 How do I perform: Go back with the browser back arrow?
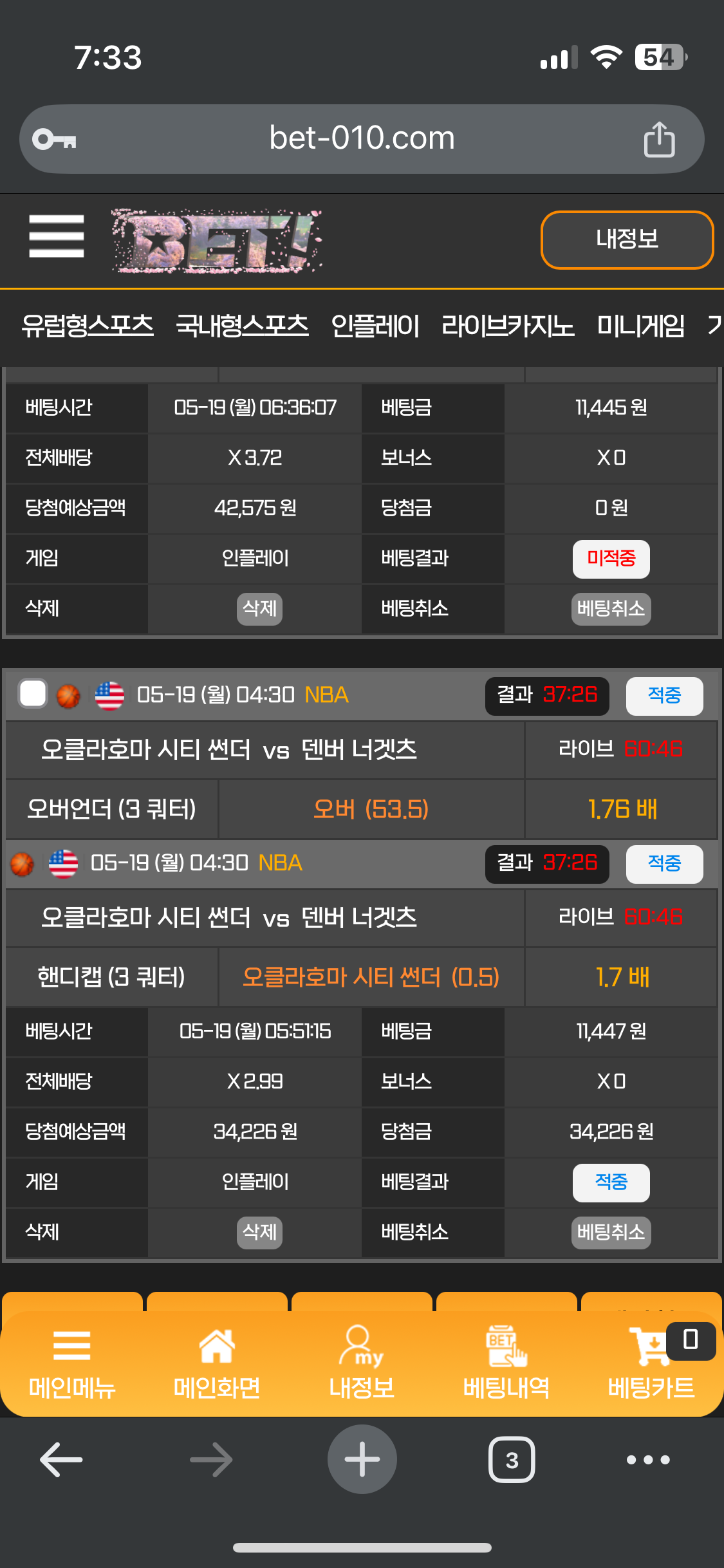61,1459
